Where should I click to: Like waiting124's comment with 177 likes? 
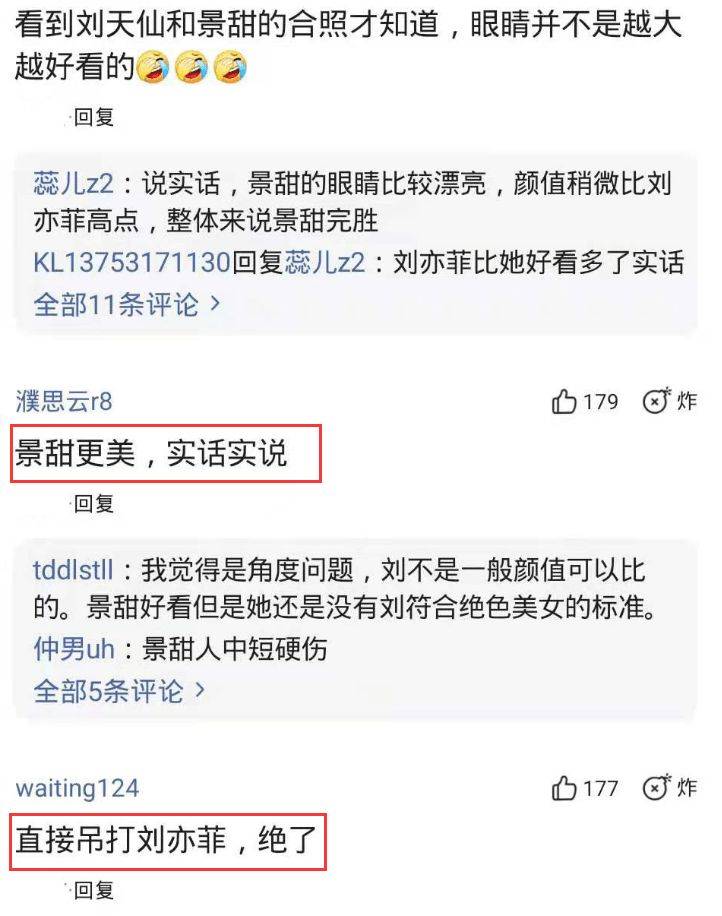tap(565, 788)
